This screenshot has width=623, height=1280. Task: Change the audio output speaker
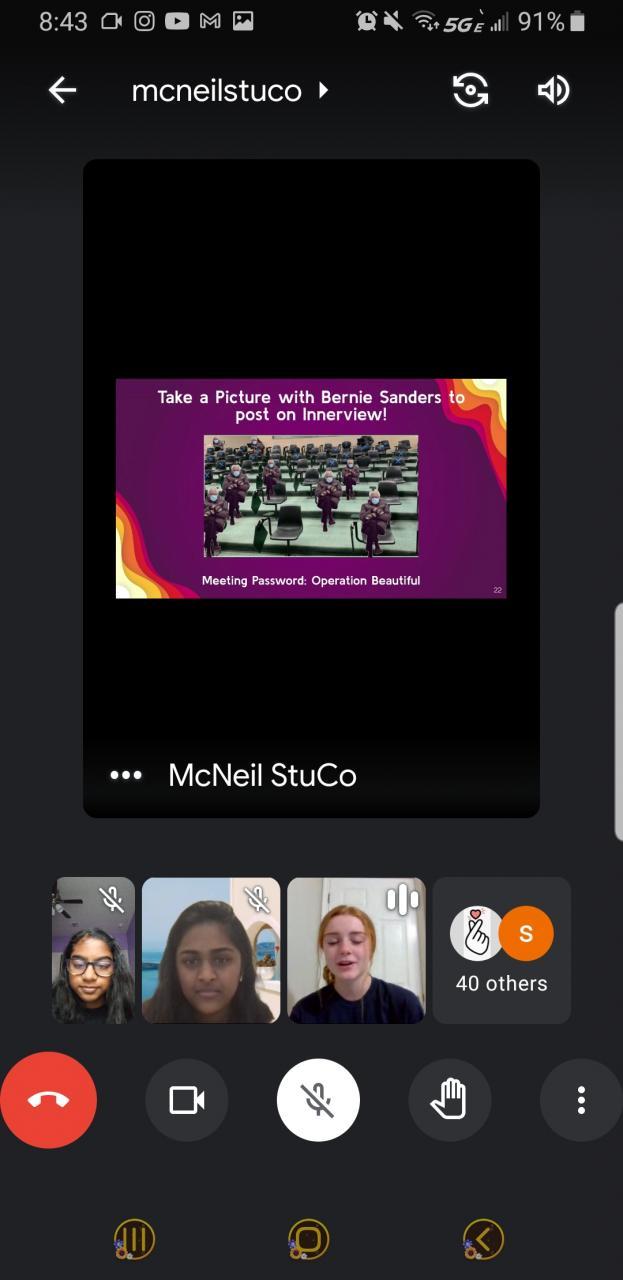553,91
